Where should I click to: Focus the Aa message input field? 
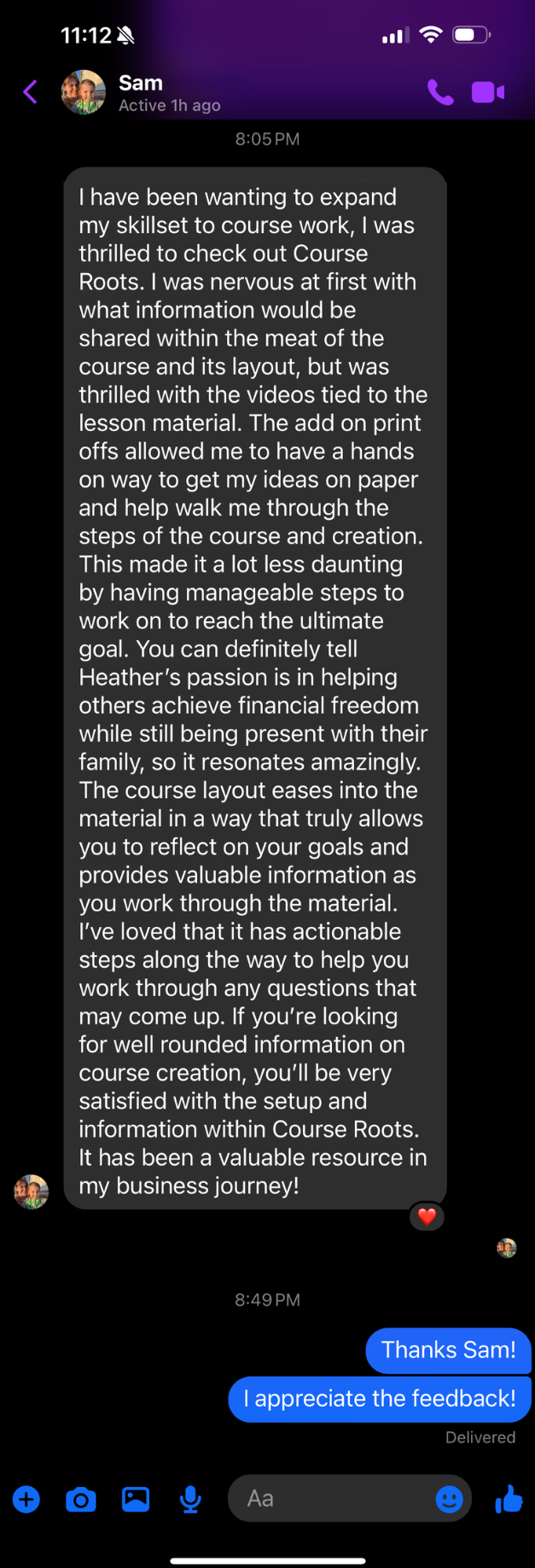[333, 1498]
